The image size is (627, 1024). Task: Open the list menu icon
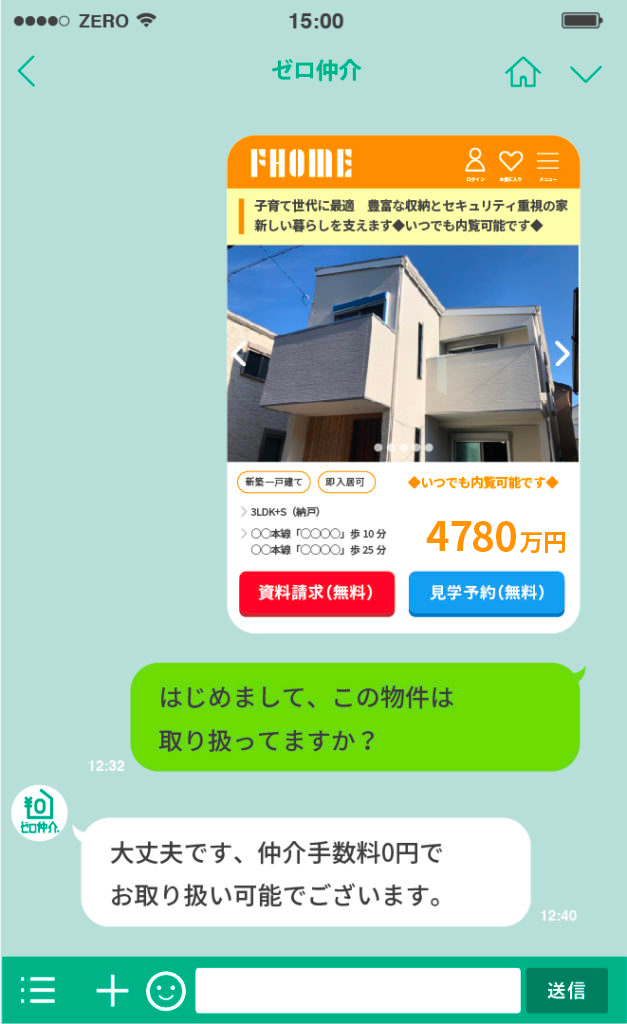38,990
